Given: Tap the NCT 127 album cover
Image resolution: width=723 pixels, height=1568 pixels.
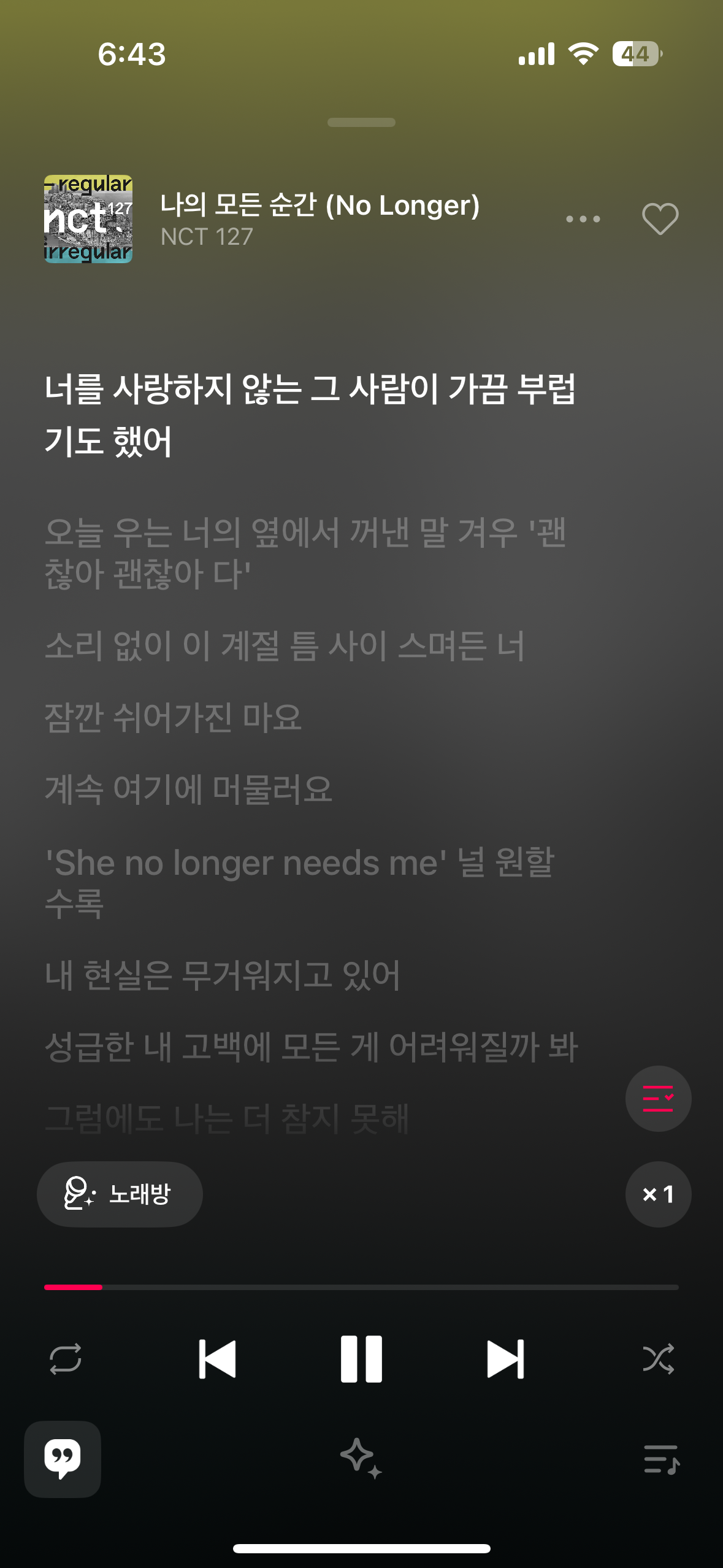Looking at the screenshot, I should (x=88, y=219).
